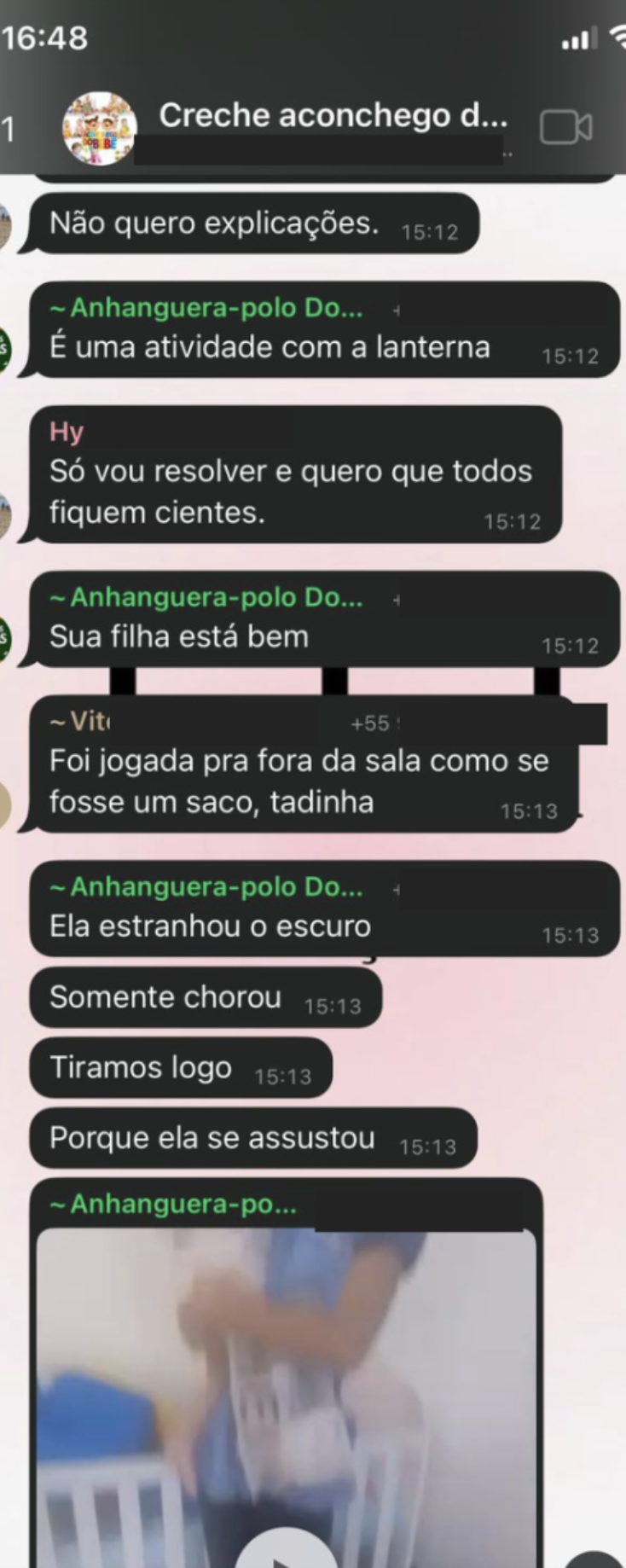Start a video call in the group
Image resolution: width=626 pixels, height=1568 pixels.
point(565,128)
